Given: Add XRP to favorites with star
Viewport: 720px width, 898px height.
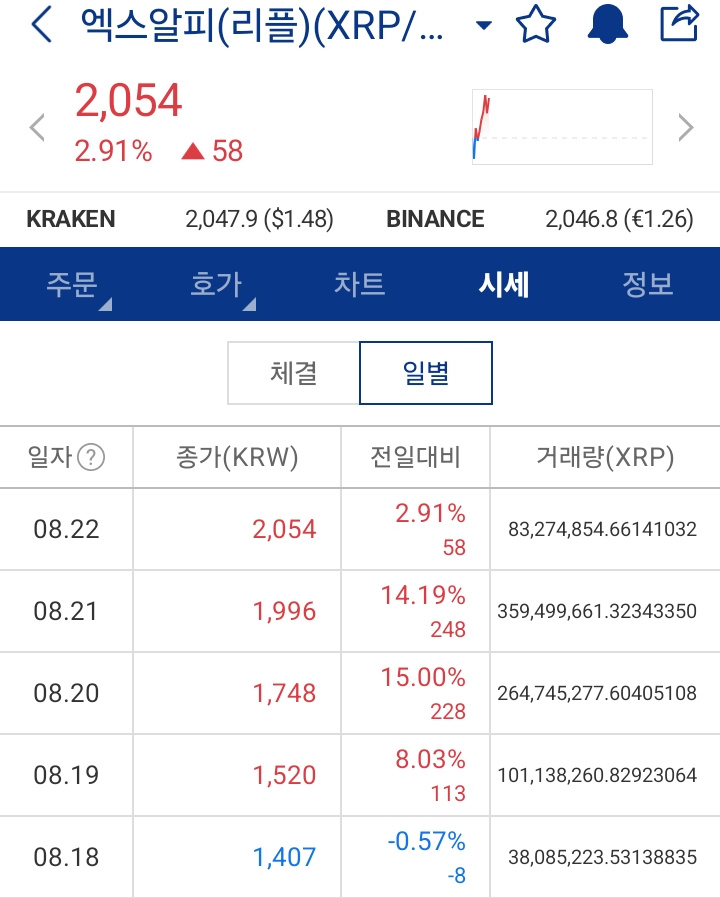Looking at the screenshot, I should [536, 24].
